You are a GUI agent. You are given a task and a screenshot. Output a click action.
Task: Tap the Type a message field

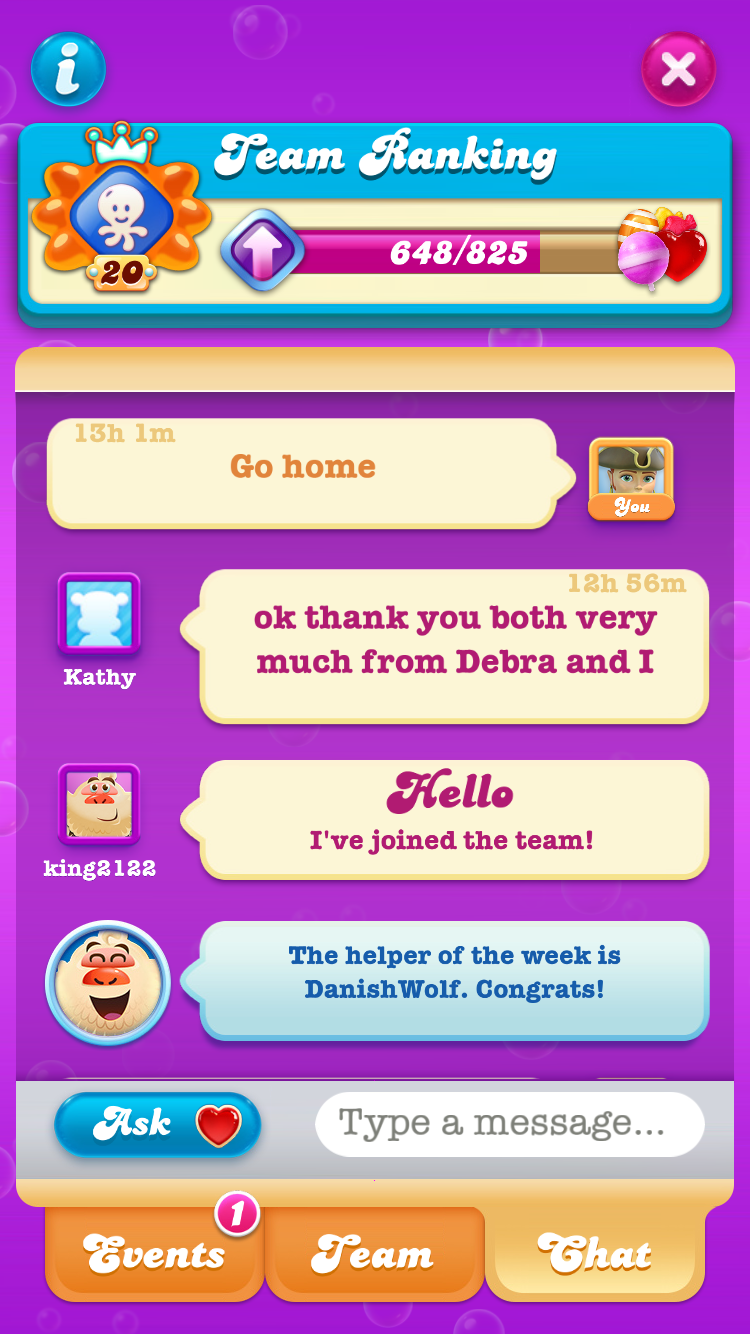[x=510, y=1124]
